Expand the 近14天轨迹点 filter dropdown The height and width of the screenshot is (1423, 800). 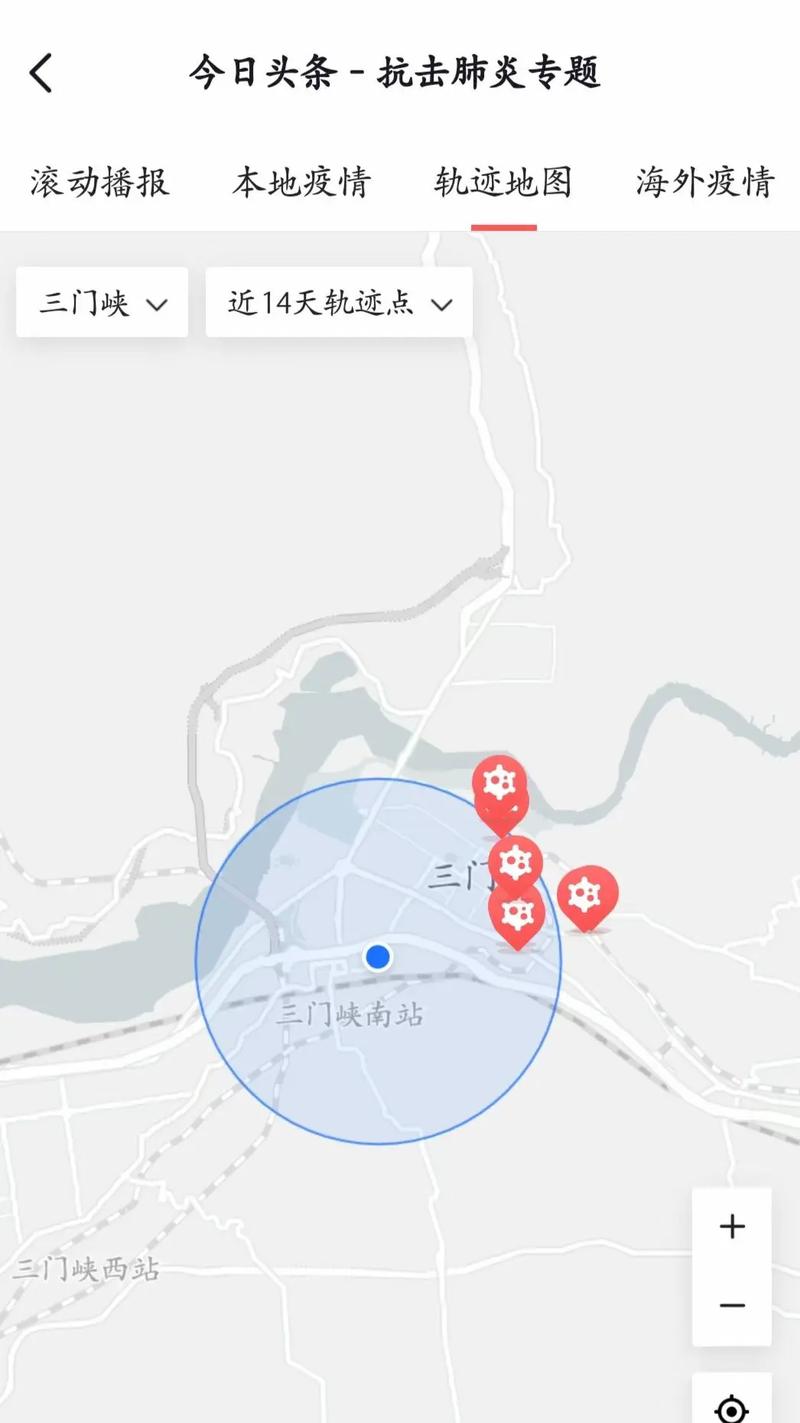(x=337, y=302)
